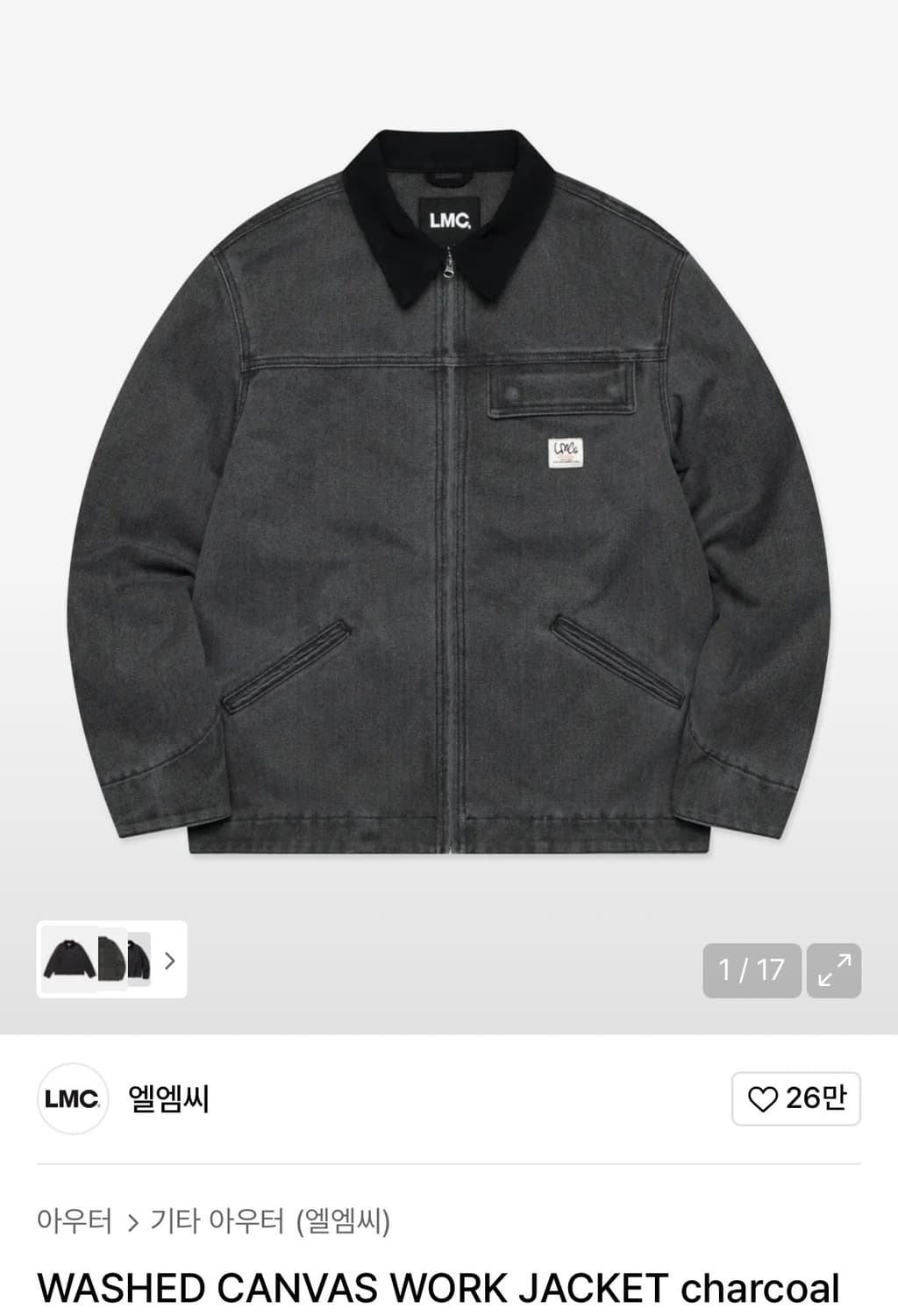The height and width of the screenshot is (1316, 898).
Task: Open brand store via LMC avatar icon
Action: (72, 1098)
